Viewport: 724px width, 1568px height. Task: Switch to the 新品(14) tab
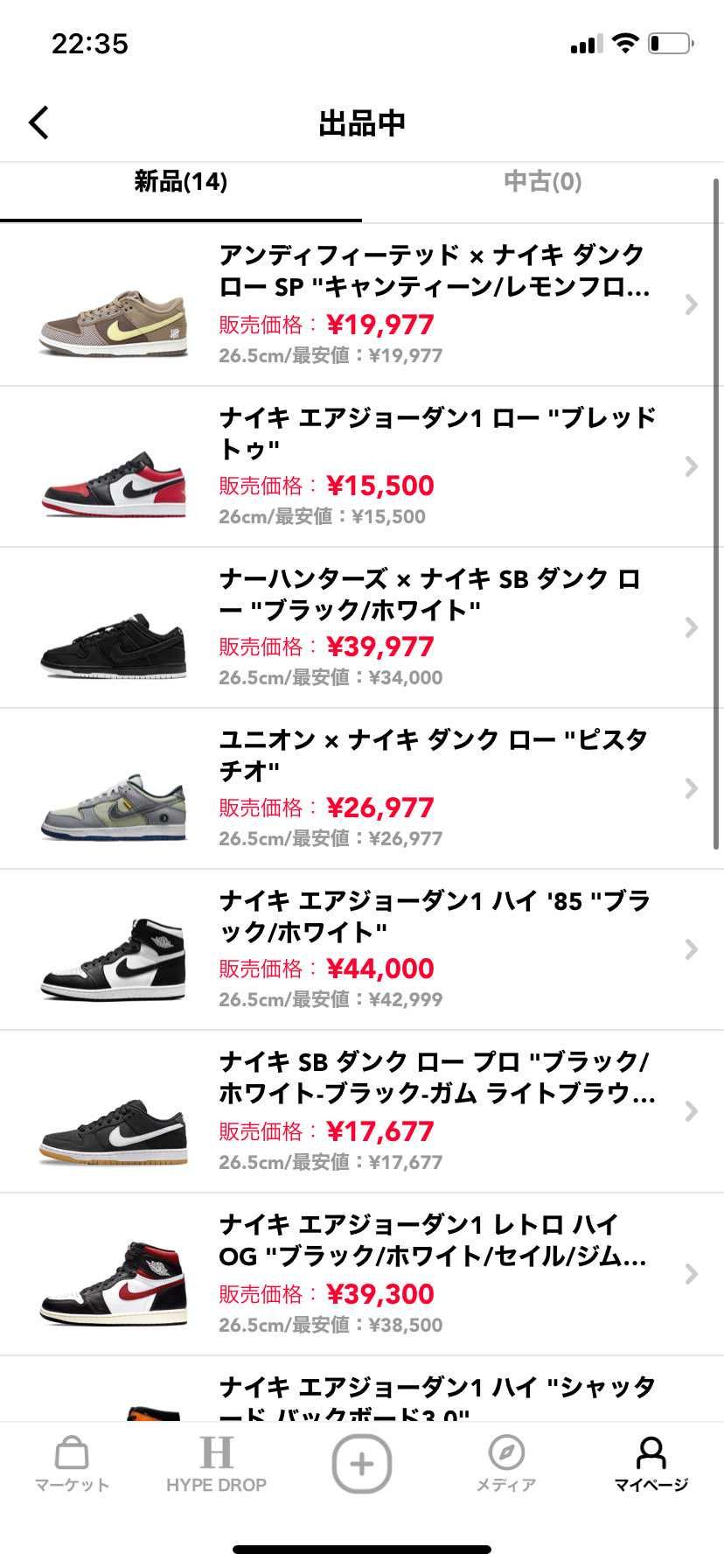coord(179,184)
